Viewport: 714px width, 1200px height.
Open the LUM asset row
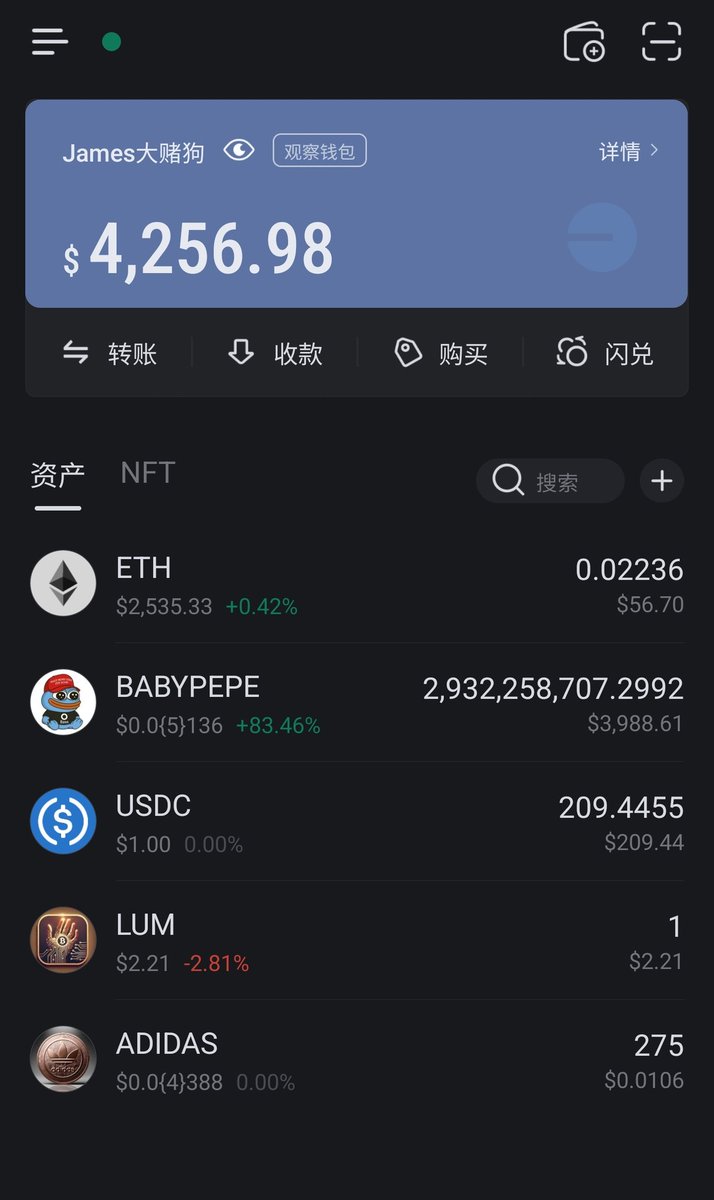tap(357, 940)
